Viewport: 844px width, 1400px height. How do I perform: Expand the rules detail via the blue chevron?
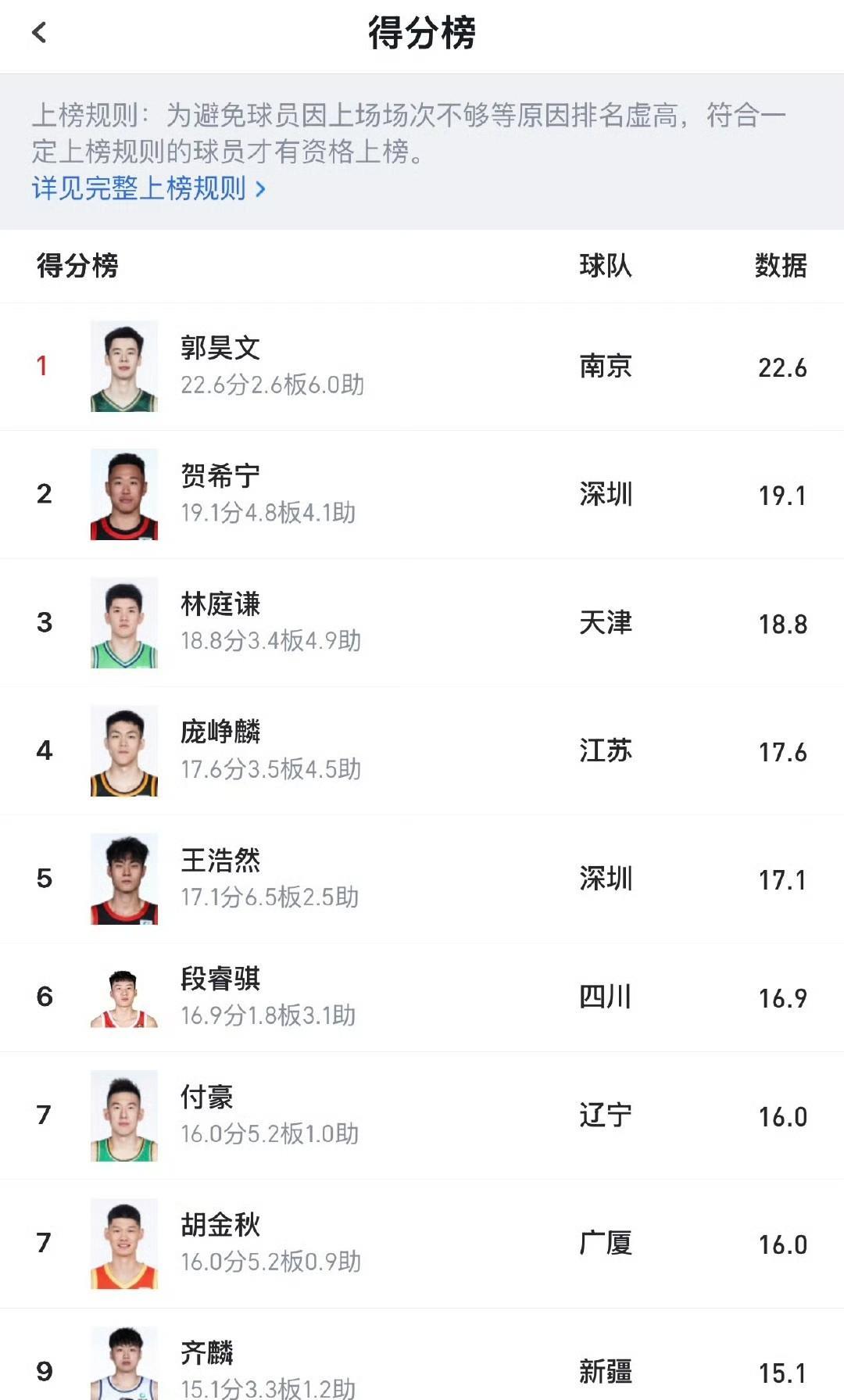click(262, 189)
